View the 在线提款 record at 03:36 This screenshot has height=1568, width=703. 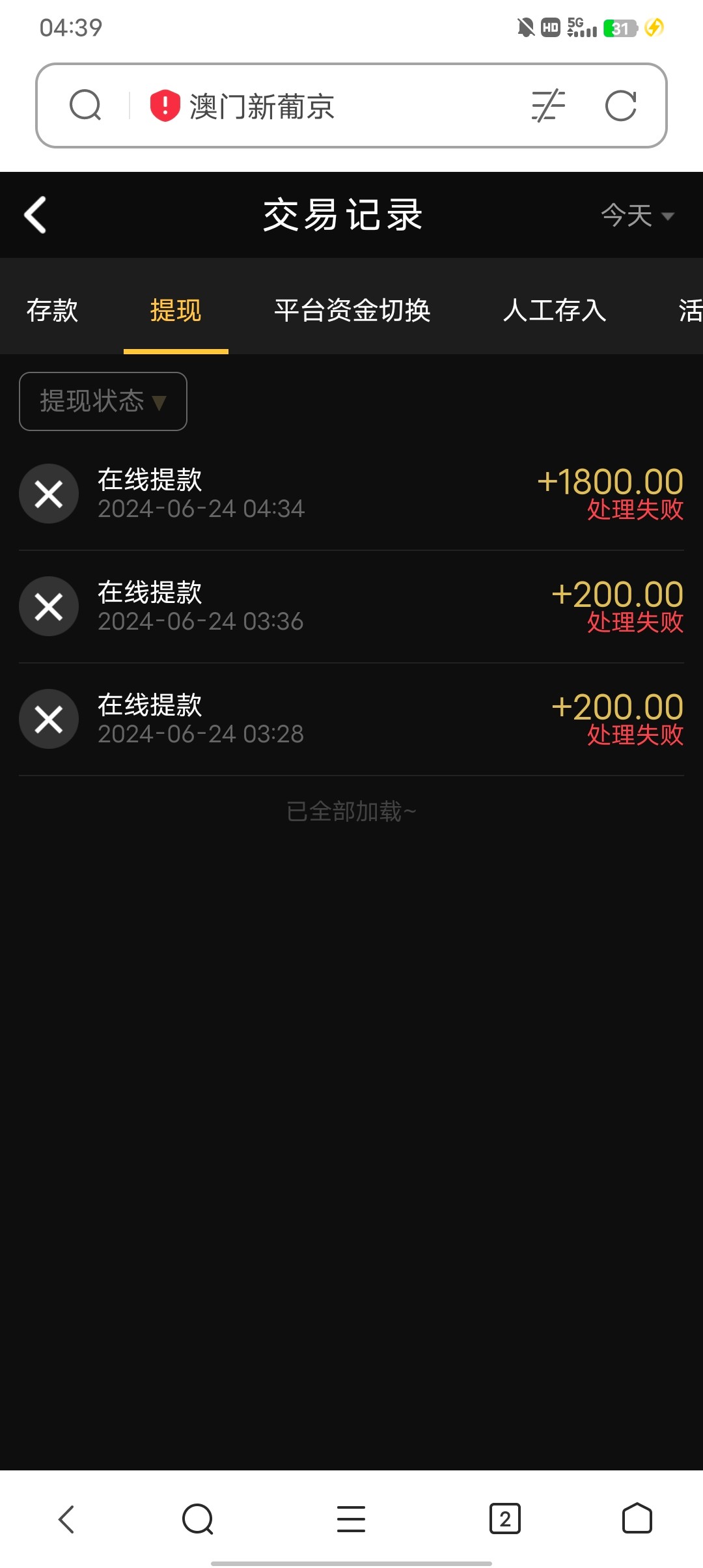(351, 606)
